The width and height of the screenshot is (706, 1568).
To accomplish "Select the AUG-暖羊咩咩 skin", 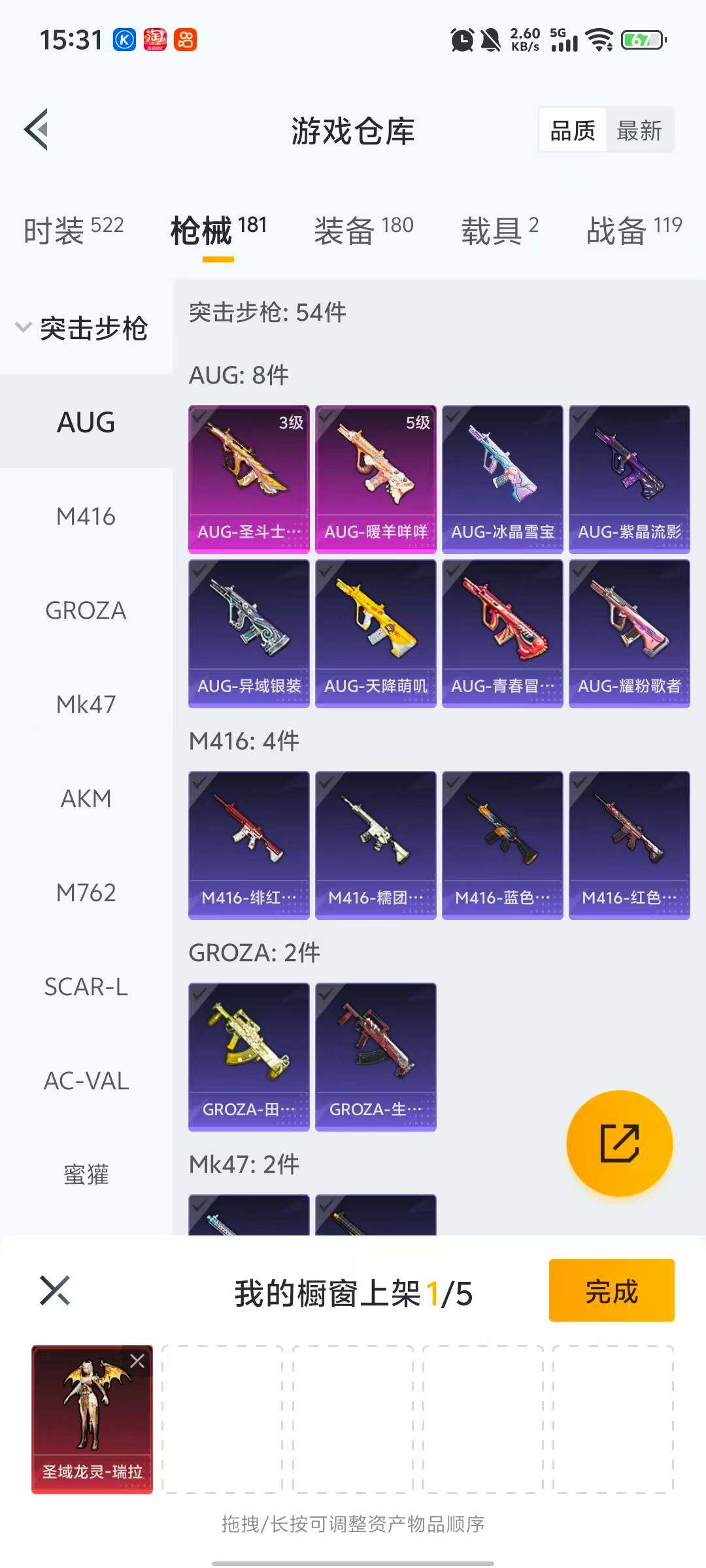I will pos(376,480).
